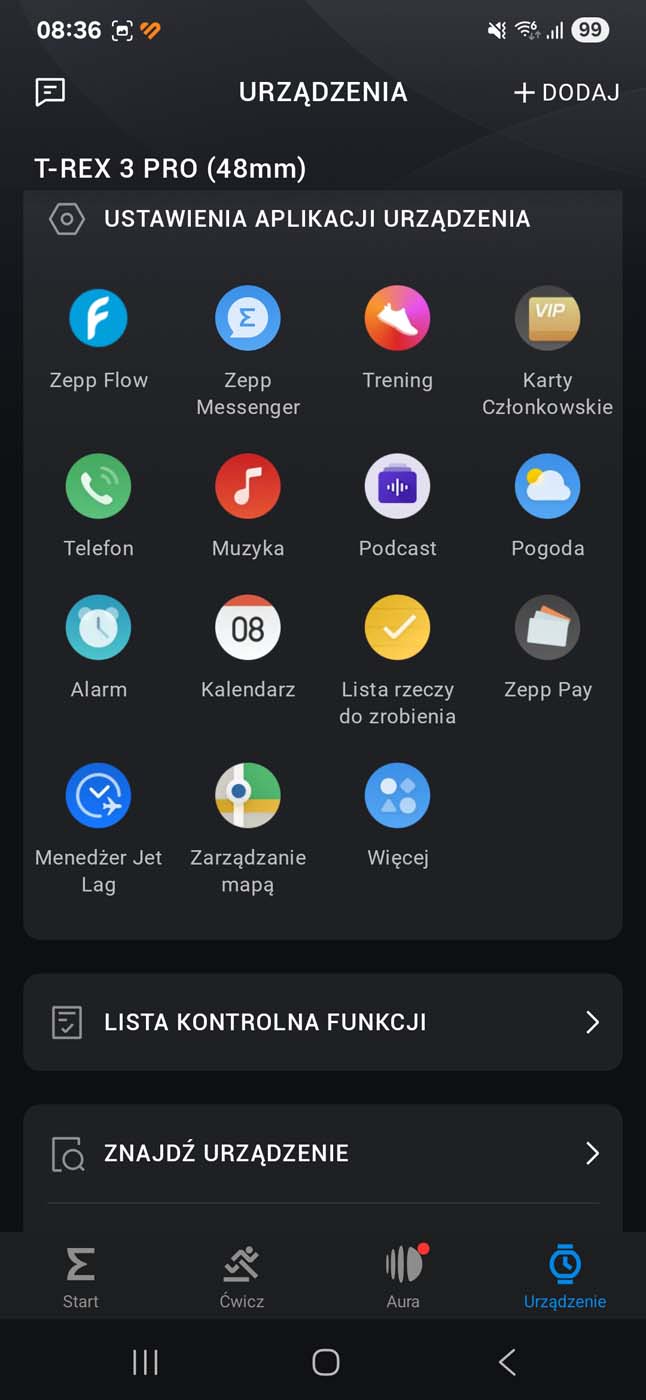The height and width of the screenshot is (1400, 646).
Task: Open Trening app settings
Action: (x=397, y=319)
